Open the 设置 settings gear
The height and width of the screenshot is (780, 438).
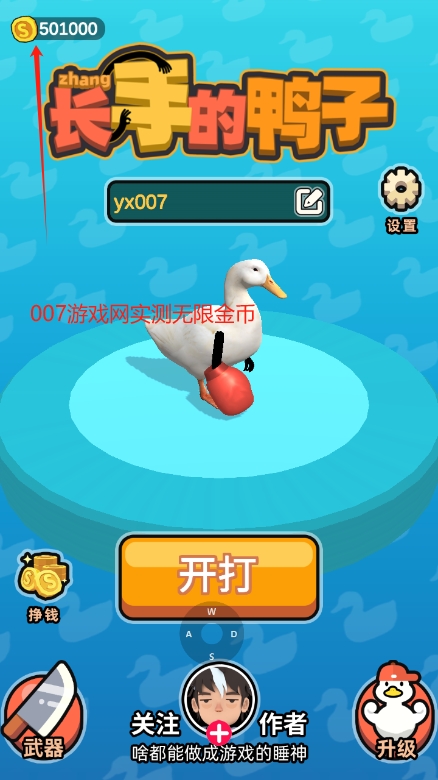tap(401, 199)
